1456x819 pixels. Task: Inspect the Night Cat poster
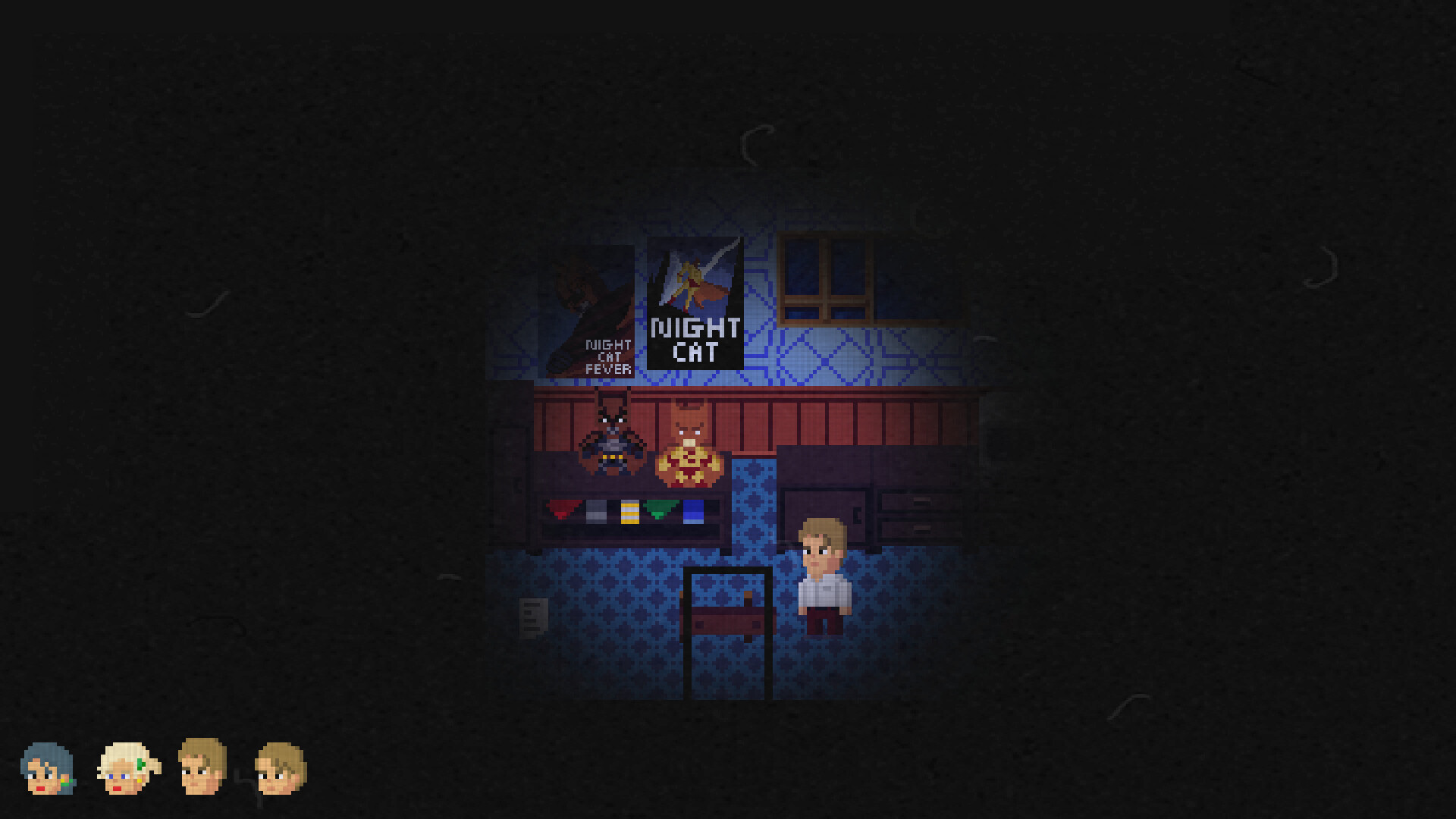[695, 303]
